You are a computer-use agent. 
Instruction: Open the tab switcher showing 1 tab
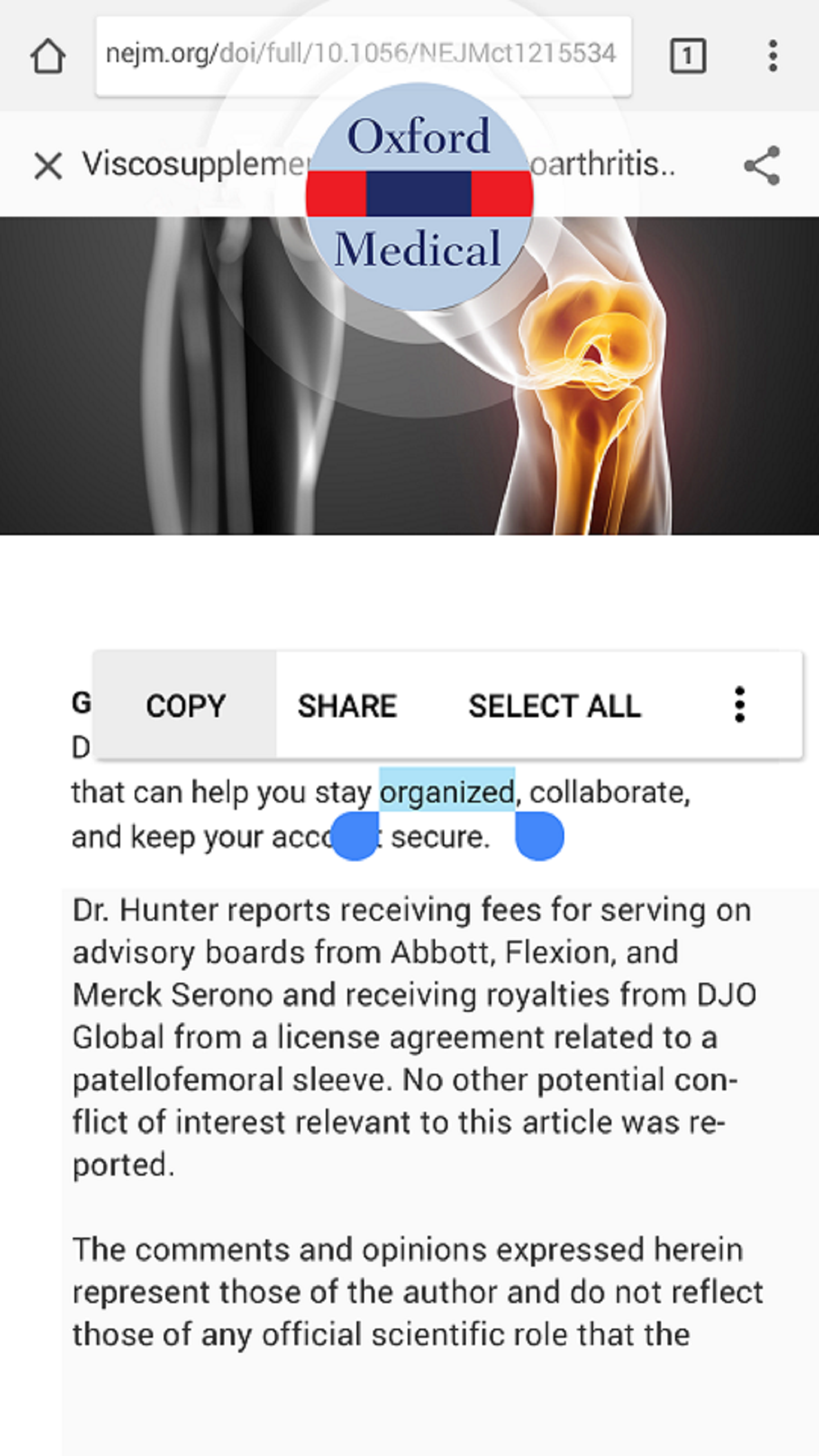[x=688, y=56]
